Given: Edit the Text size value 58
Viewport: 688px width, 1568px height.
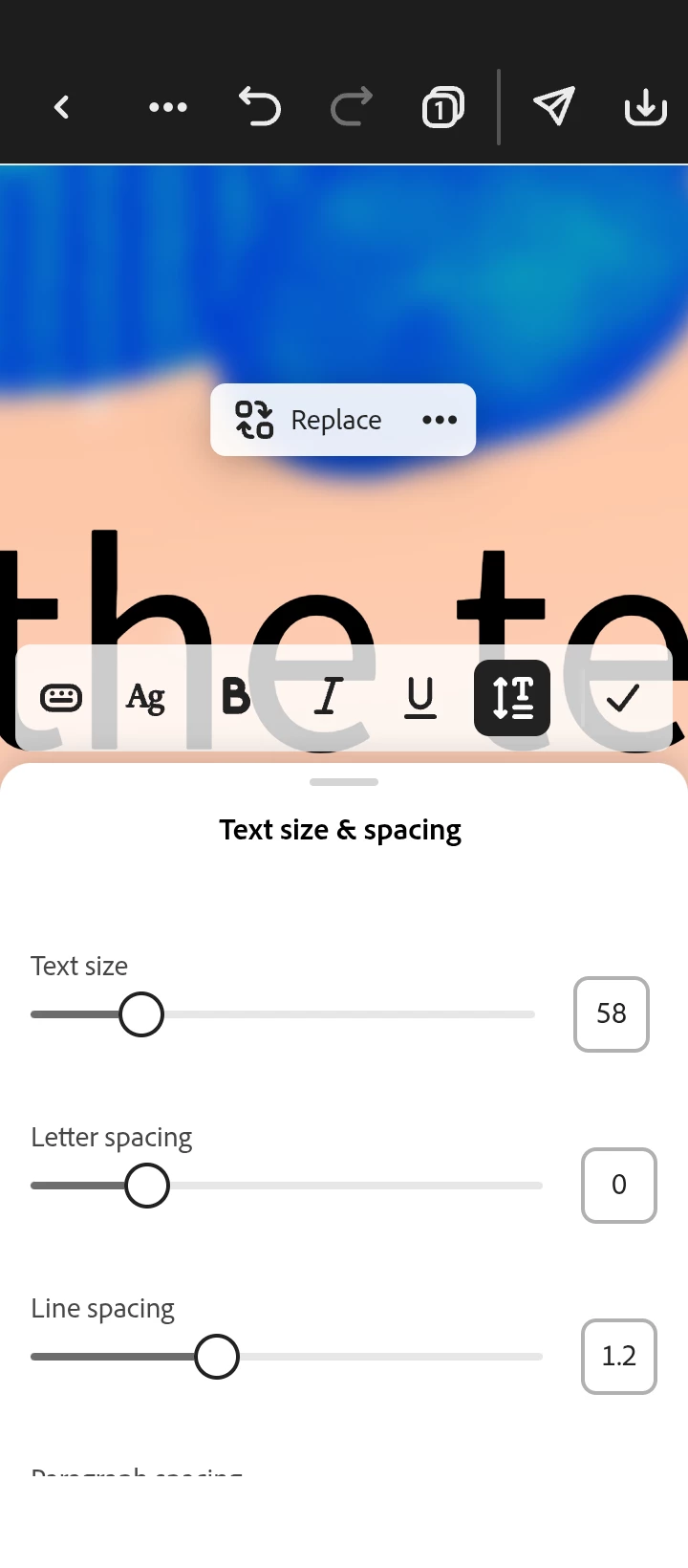Looking at the screenshot, I should (612, 1013).
